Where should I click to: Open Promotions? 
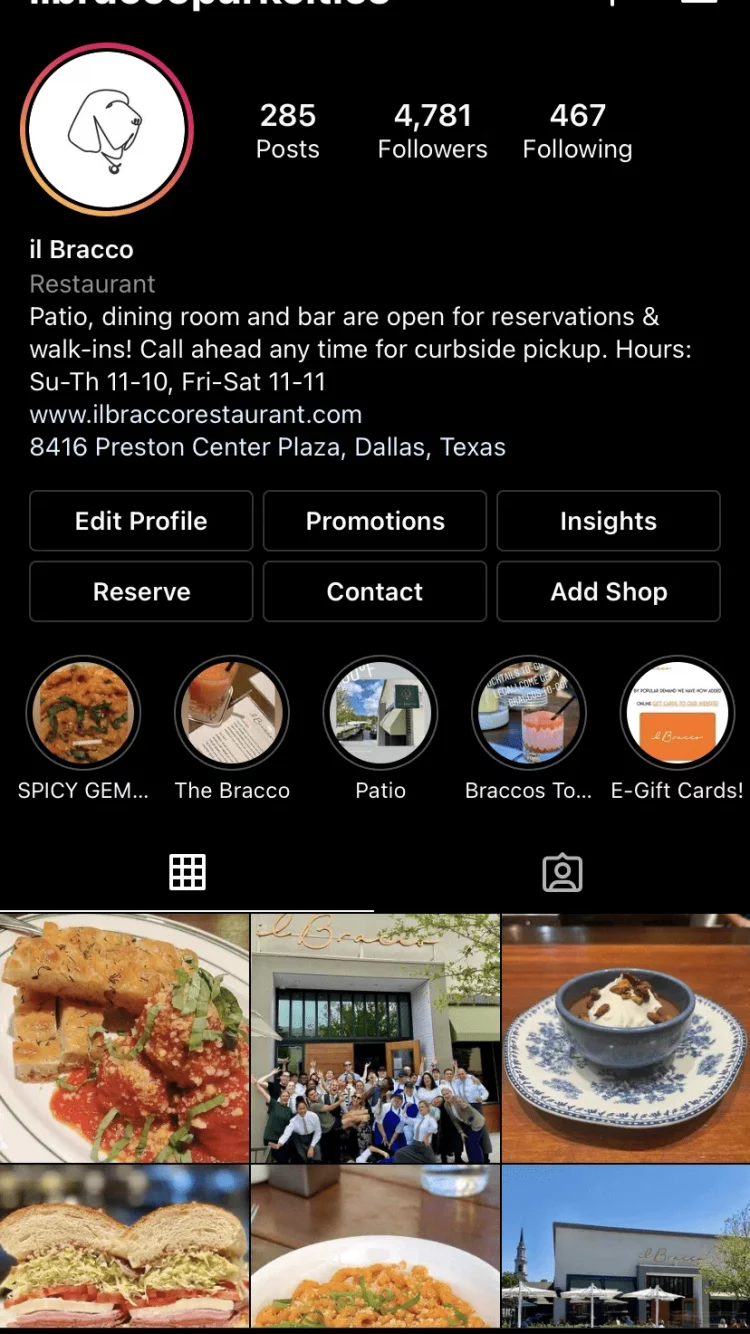tap(375, 521)
